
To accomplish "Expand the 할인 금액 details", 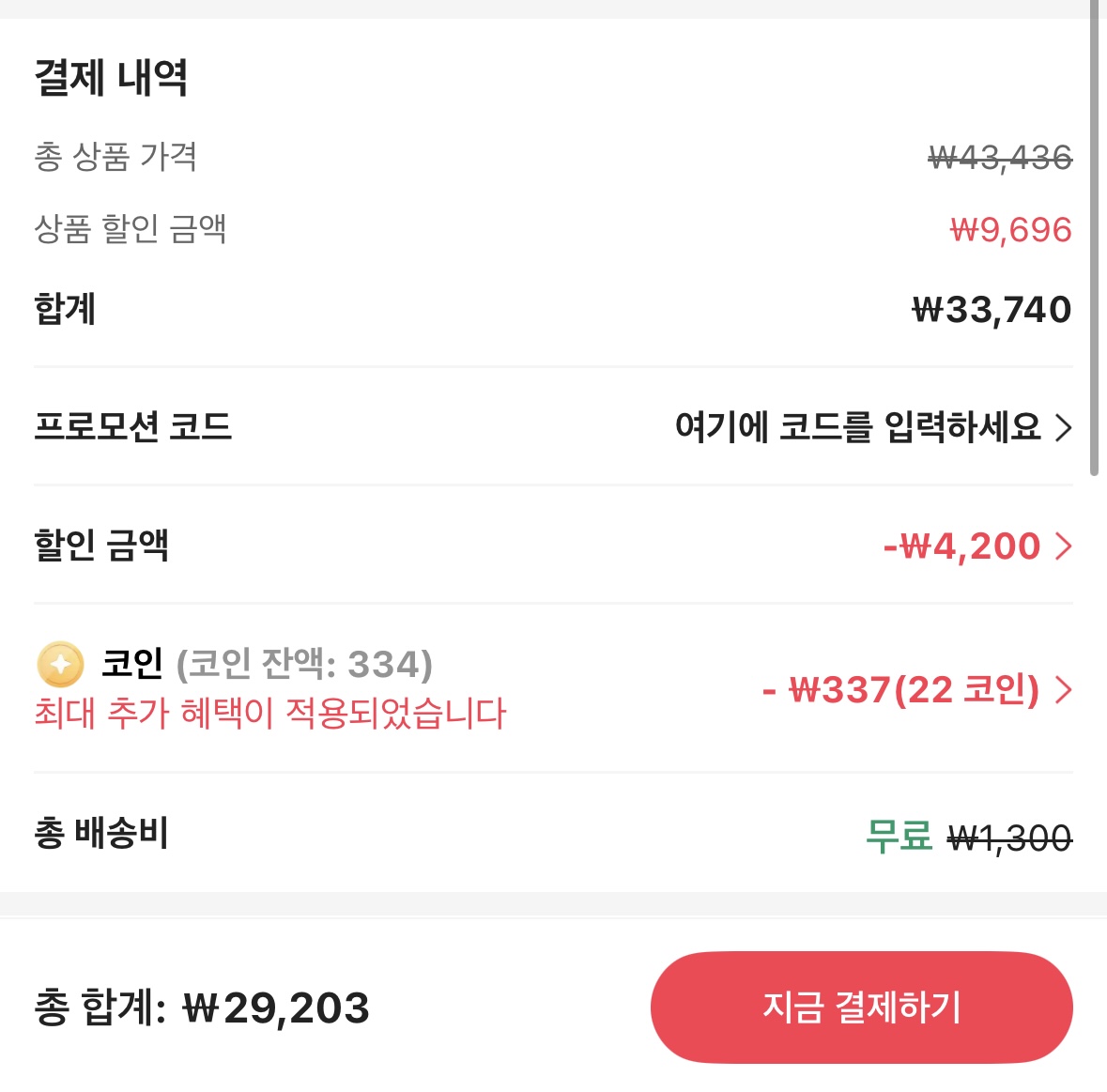I will (x=976, y=546).
